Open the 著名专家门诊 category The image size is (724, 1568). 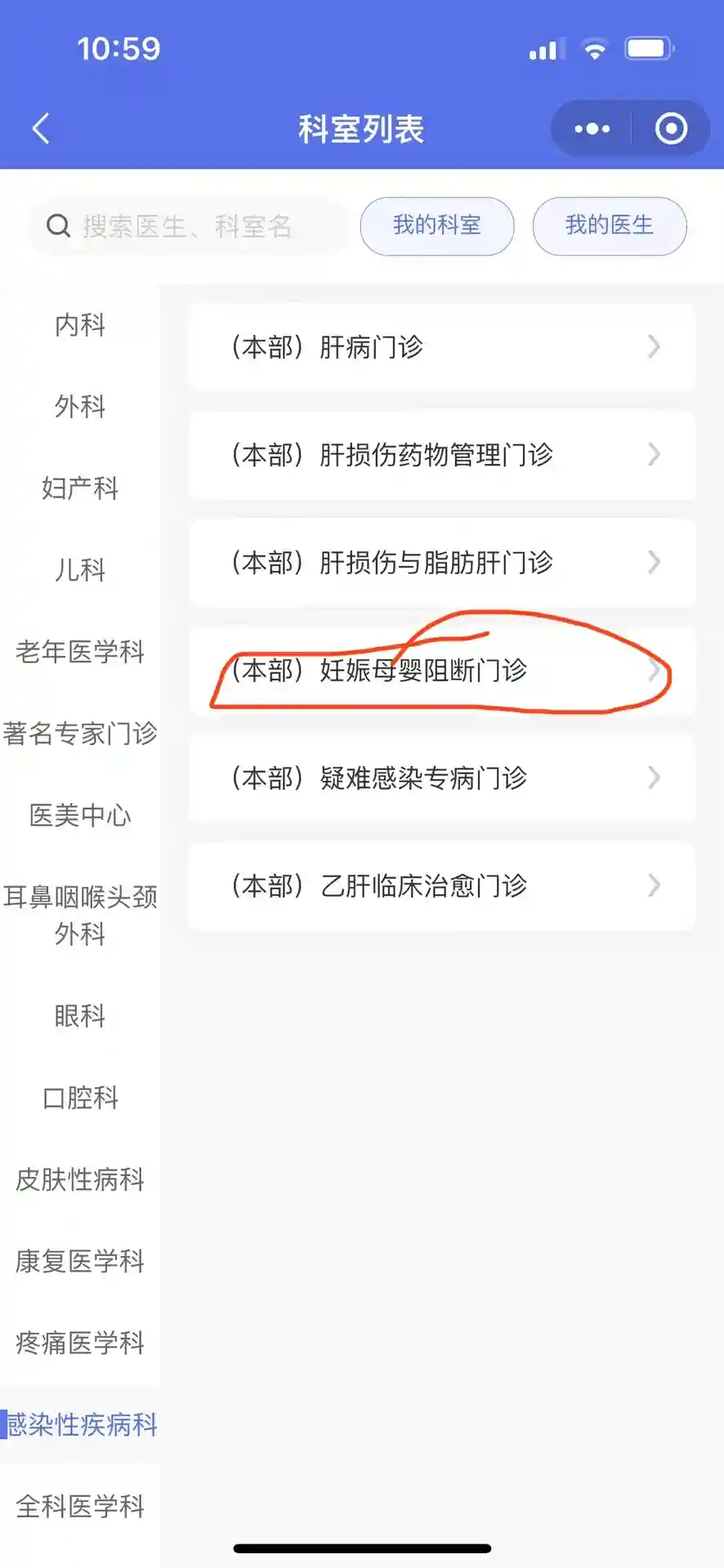click(x=80, y=733)
